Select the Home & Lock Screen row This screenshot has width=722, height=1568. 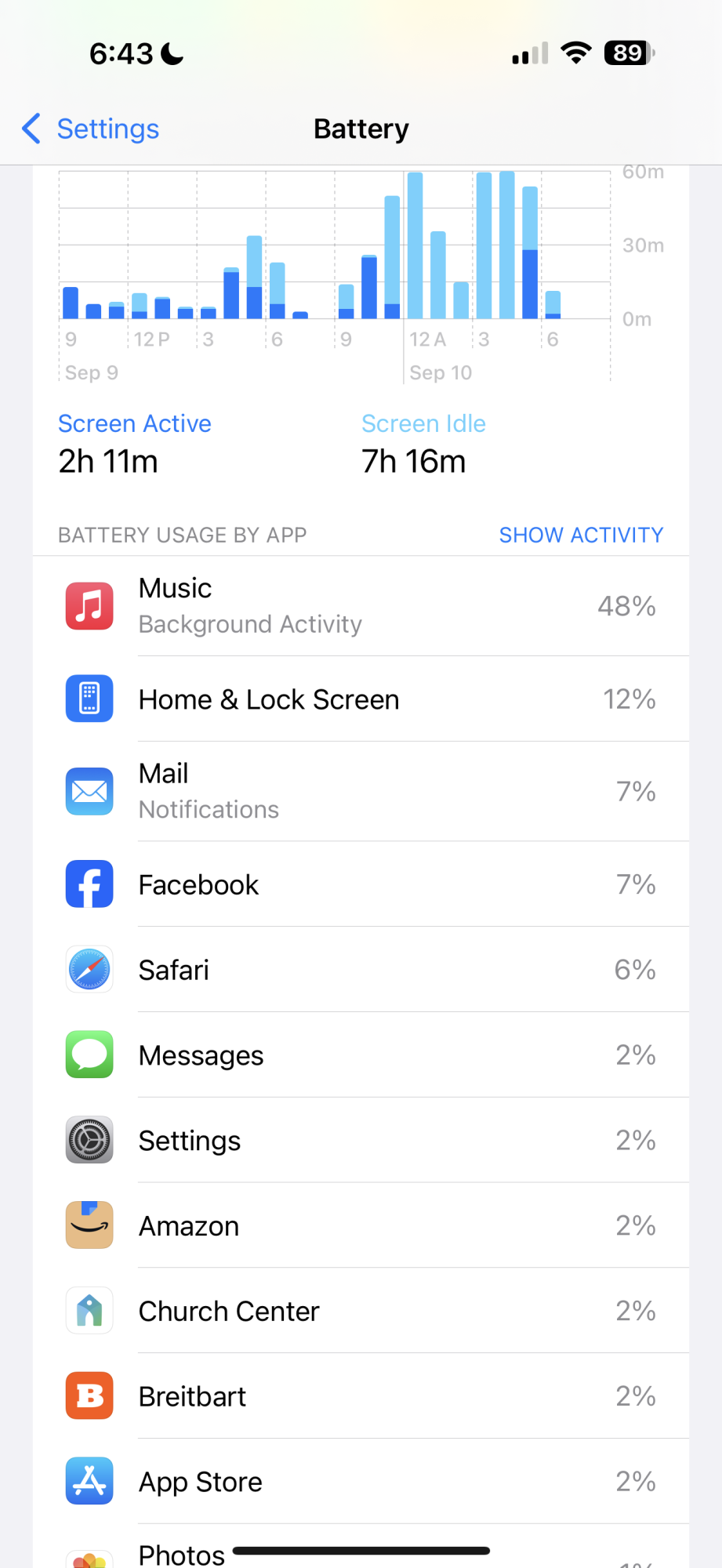pos(361,699)
